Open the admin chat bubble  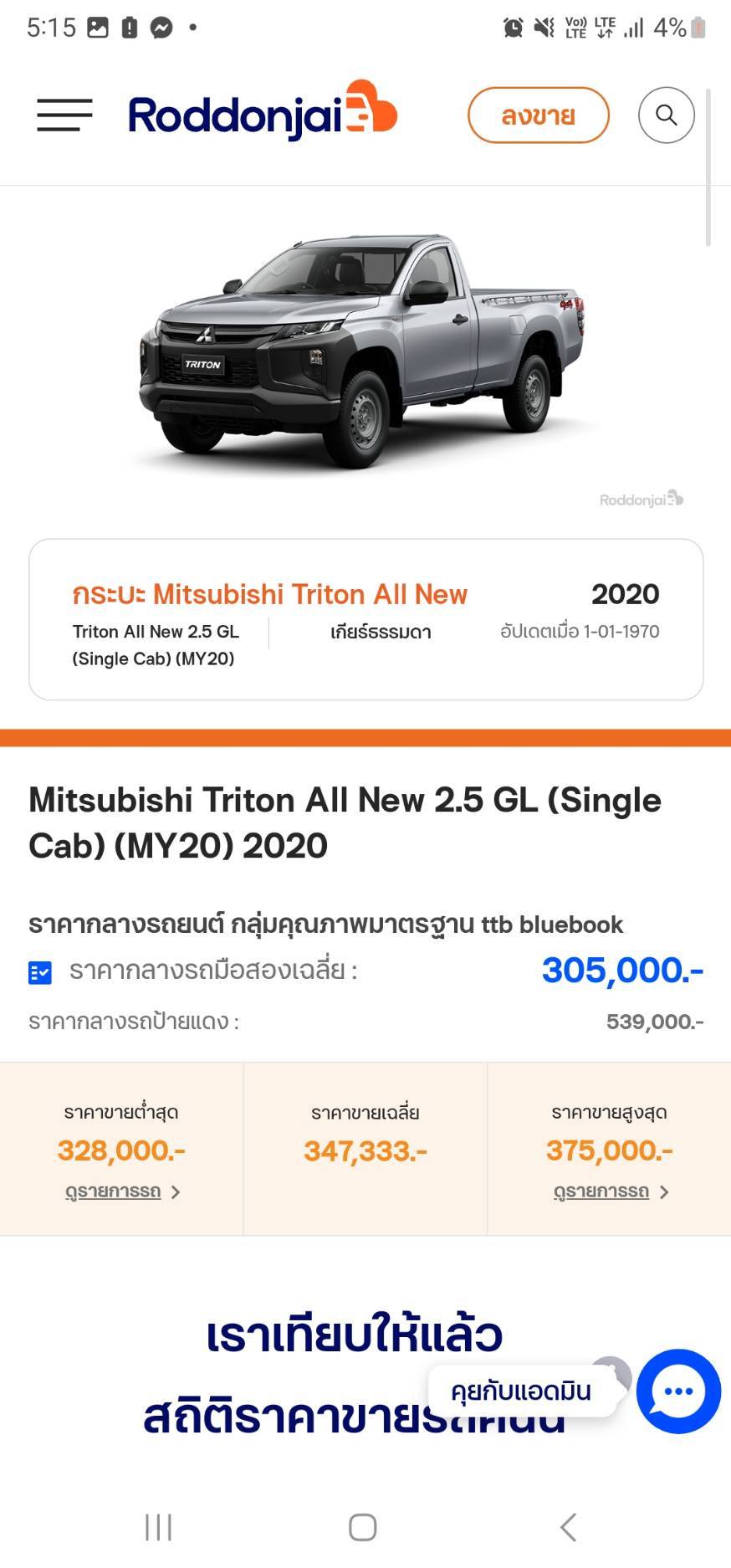click(677, 1391)
